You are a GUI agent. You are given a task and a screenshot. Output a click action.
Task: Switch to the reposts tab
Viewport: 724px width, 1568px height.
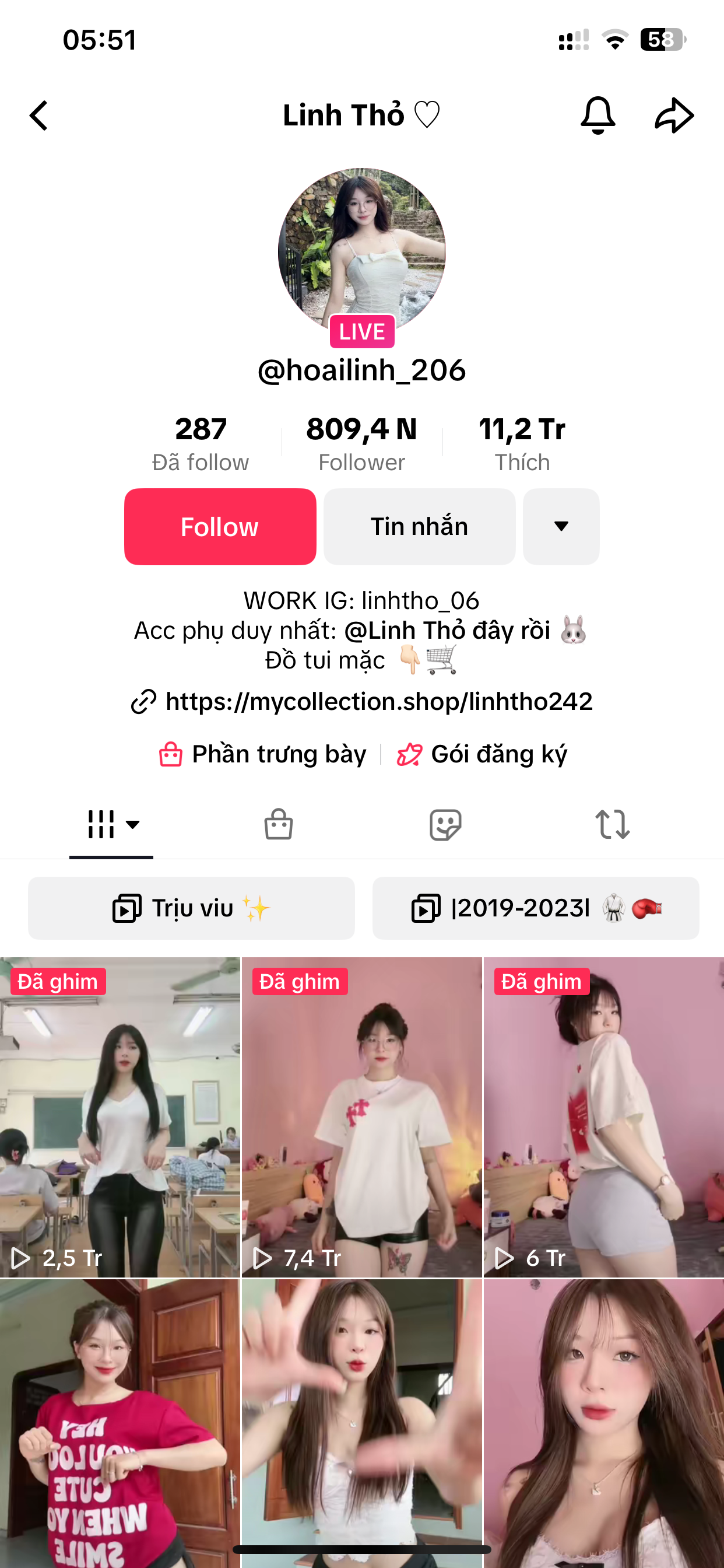coord(612,825)
